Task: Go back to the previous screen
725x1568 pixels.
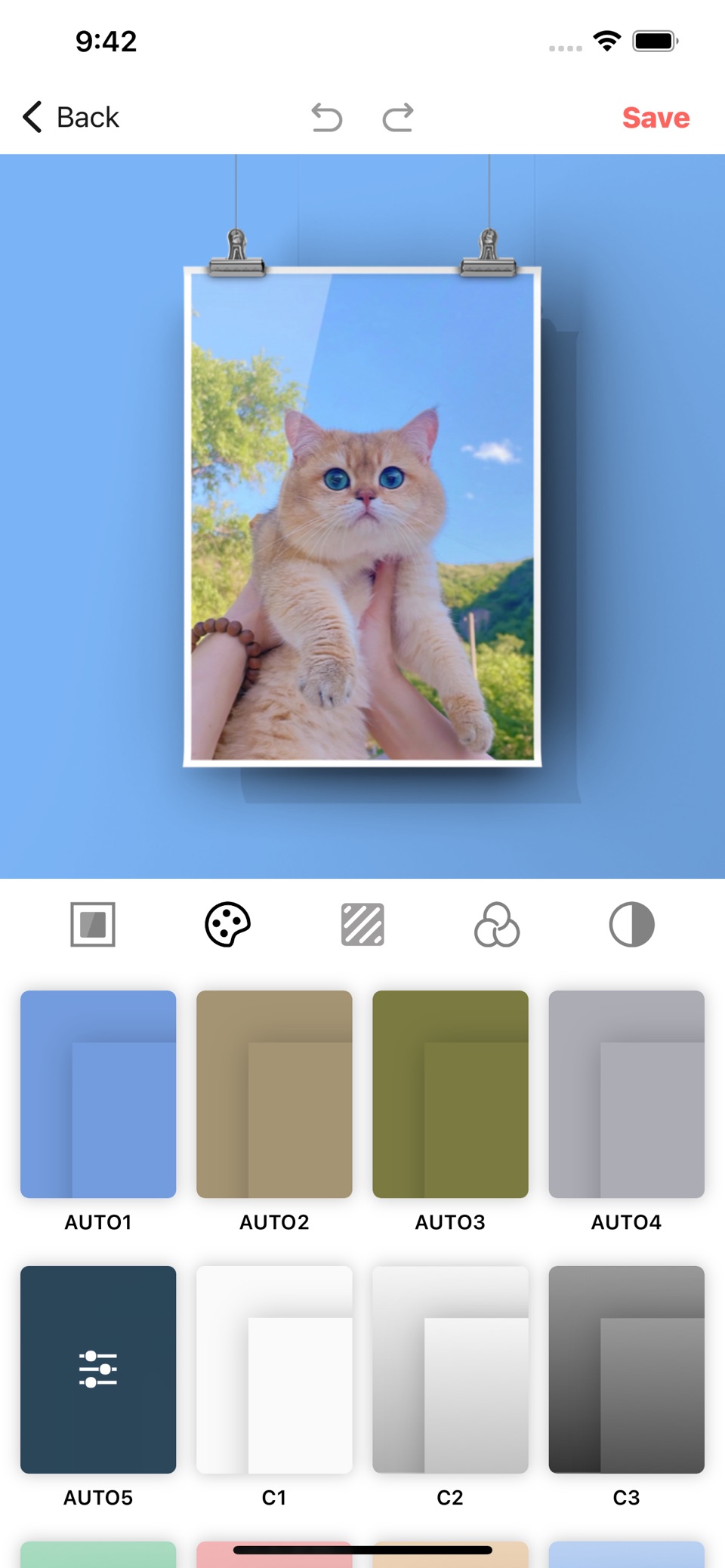Action: [x=71, y=118]
